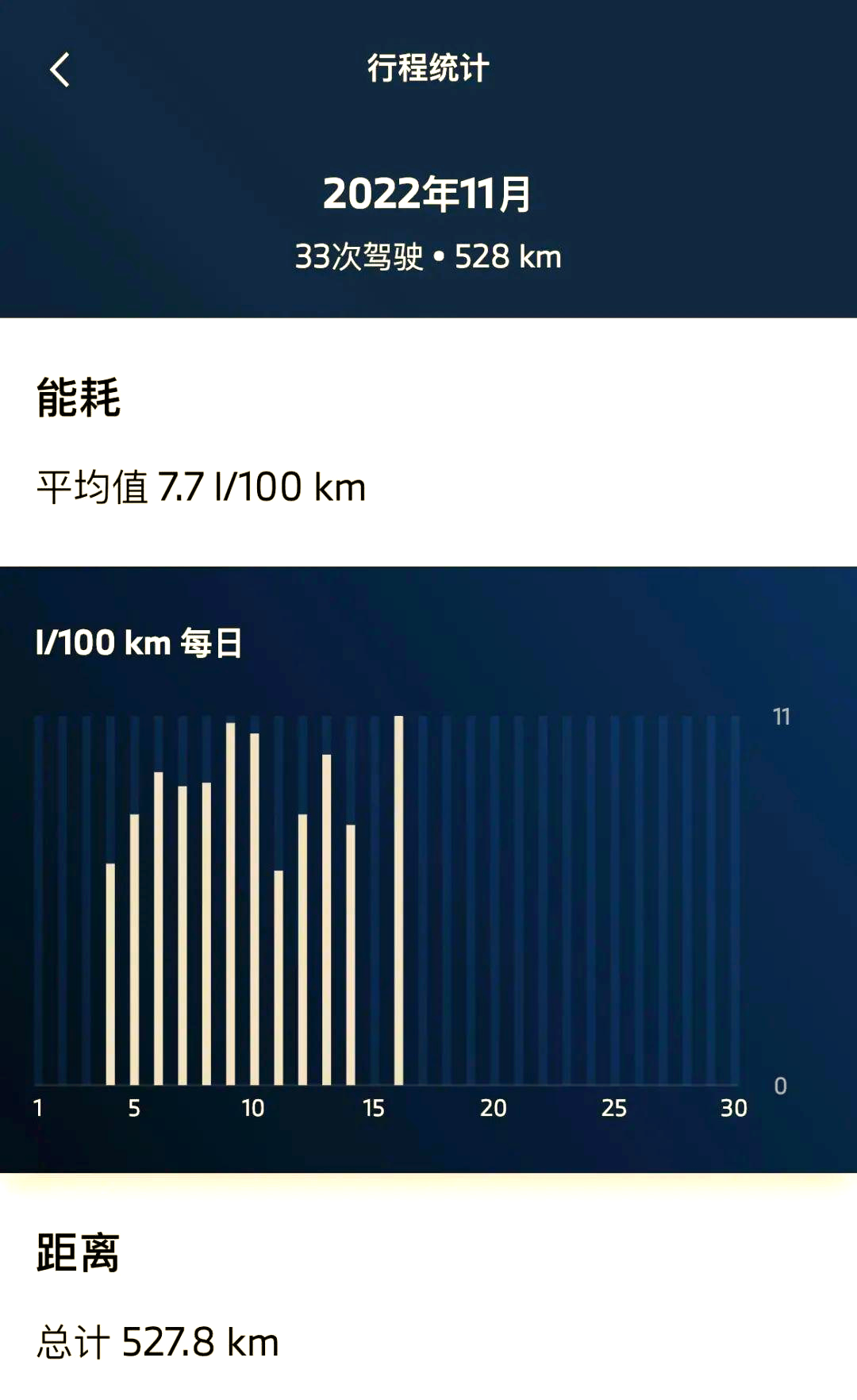
Task: Go back from the 行程统计 screen
Action: point(60,70)
